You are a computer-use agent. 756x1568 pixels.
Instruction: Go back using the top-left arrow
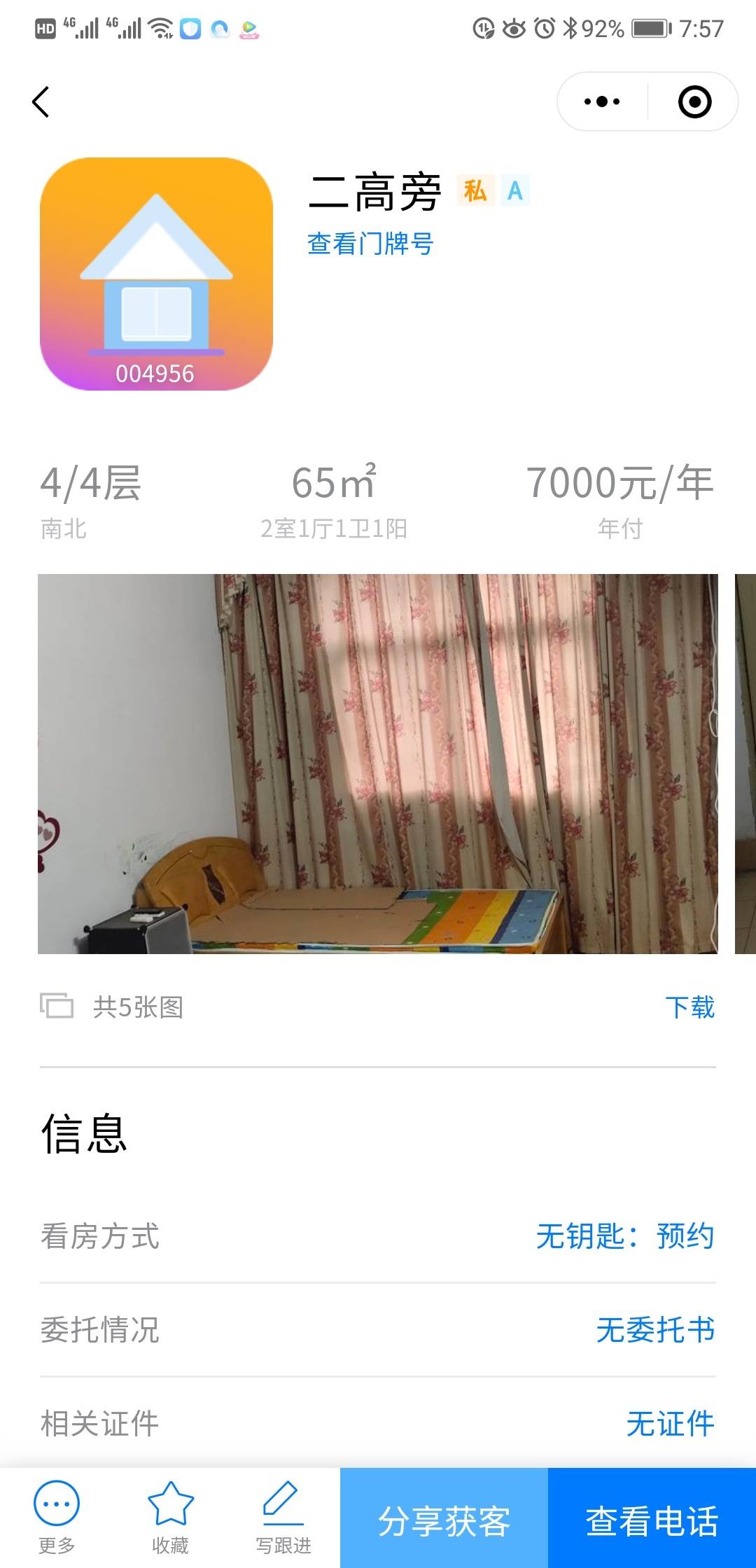[x=41, y=102]
